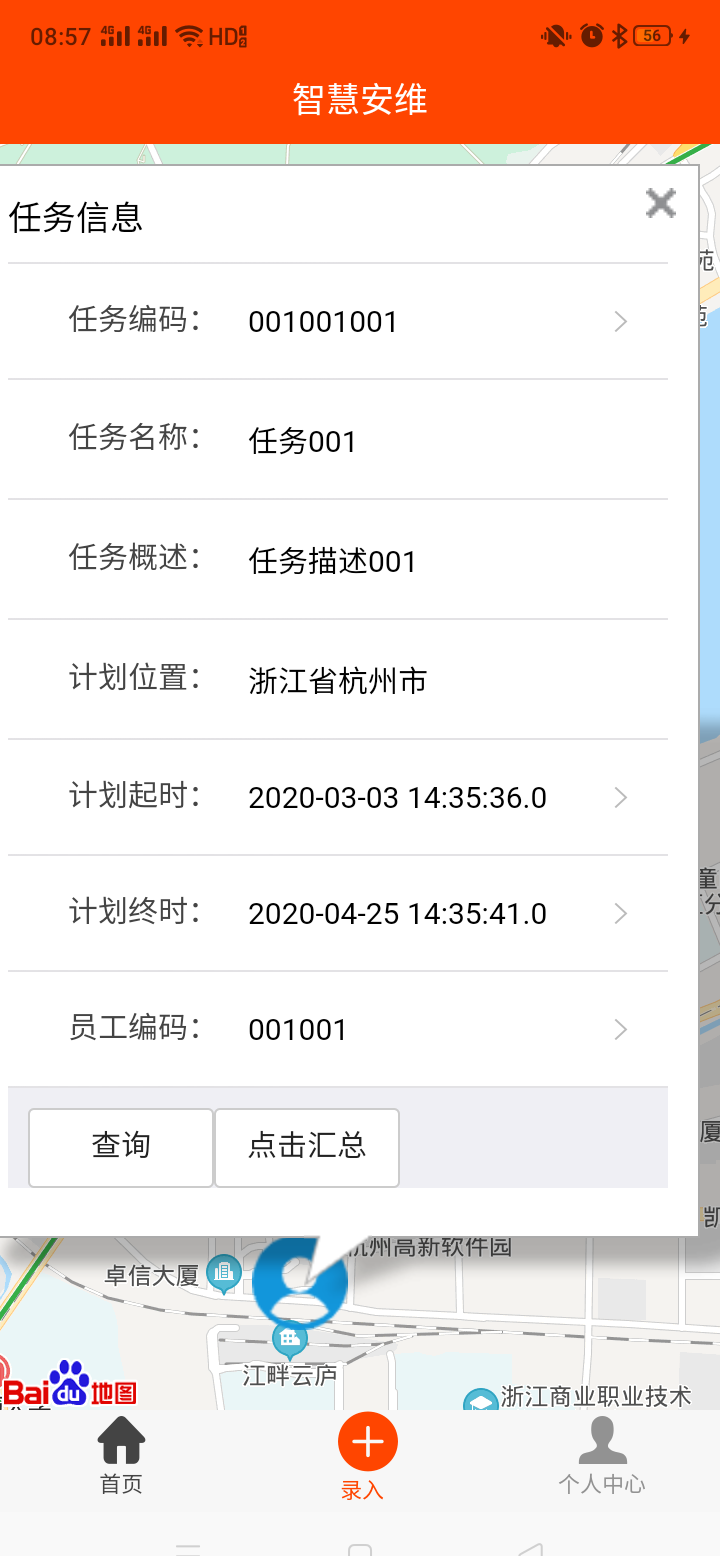
Task: Open the 任务编码 row
Action: click(x=338, y=321)
